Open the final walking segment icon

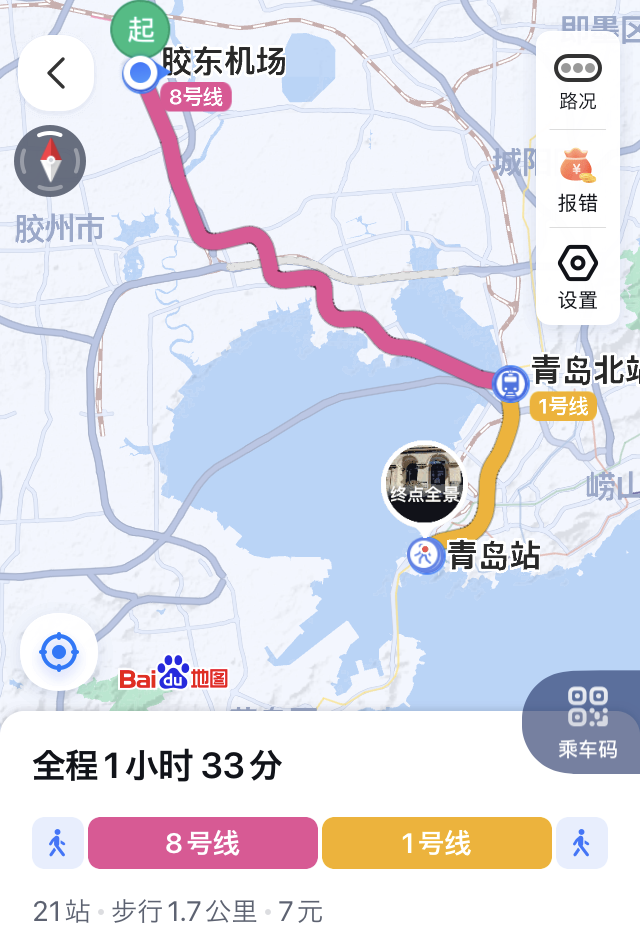582,843
